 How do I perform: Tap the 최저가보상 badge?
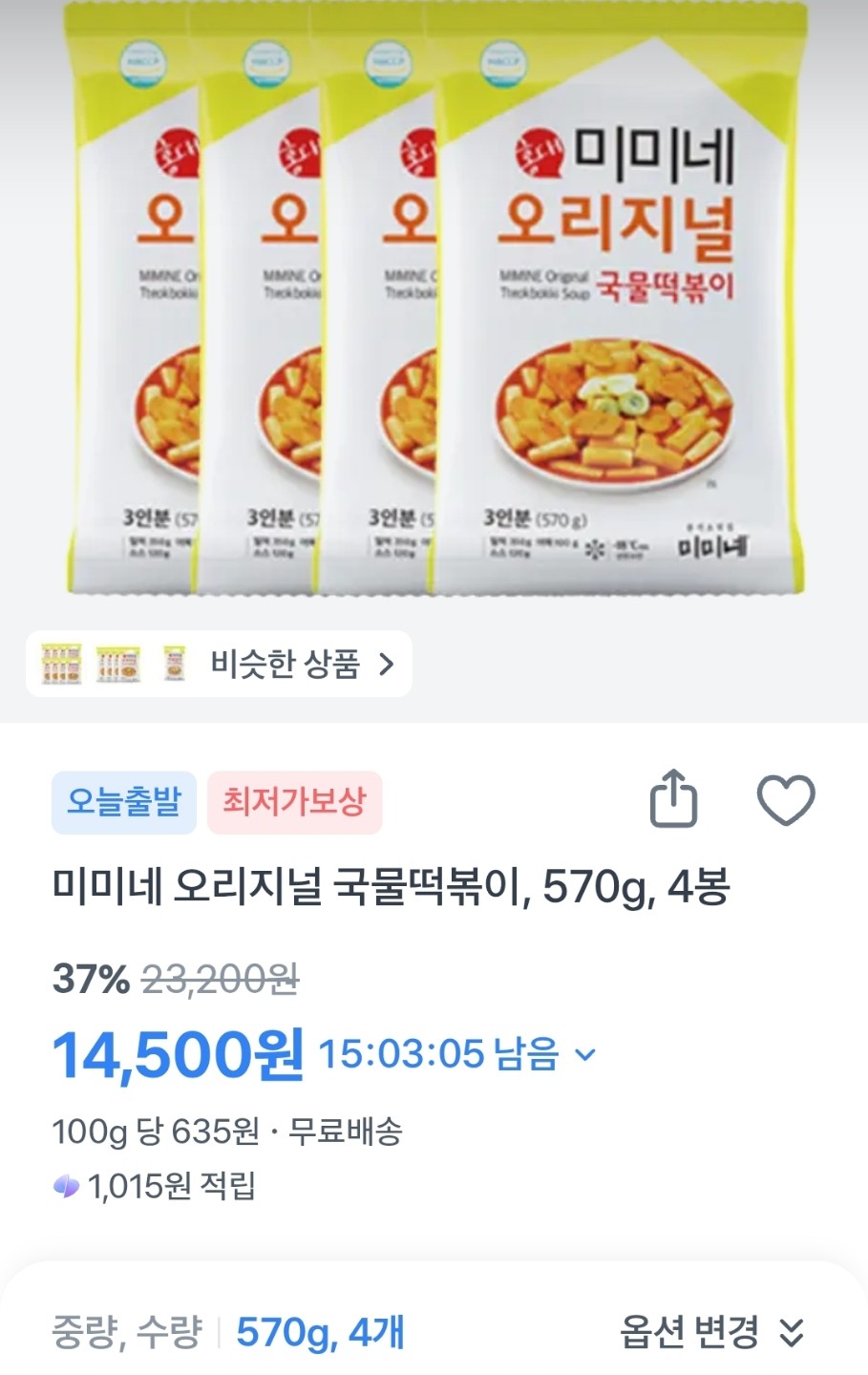294,801
